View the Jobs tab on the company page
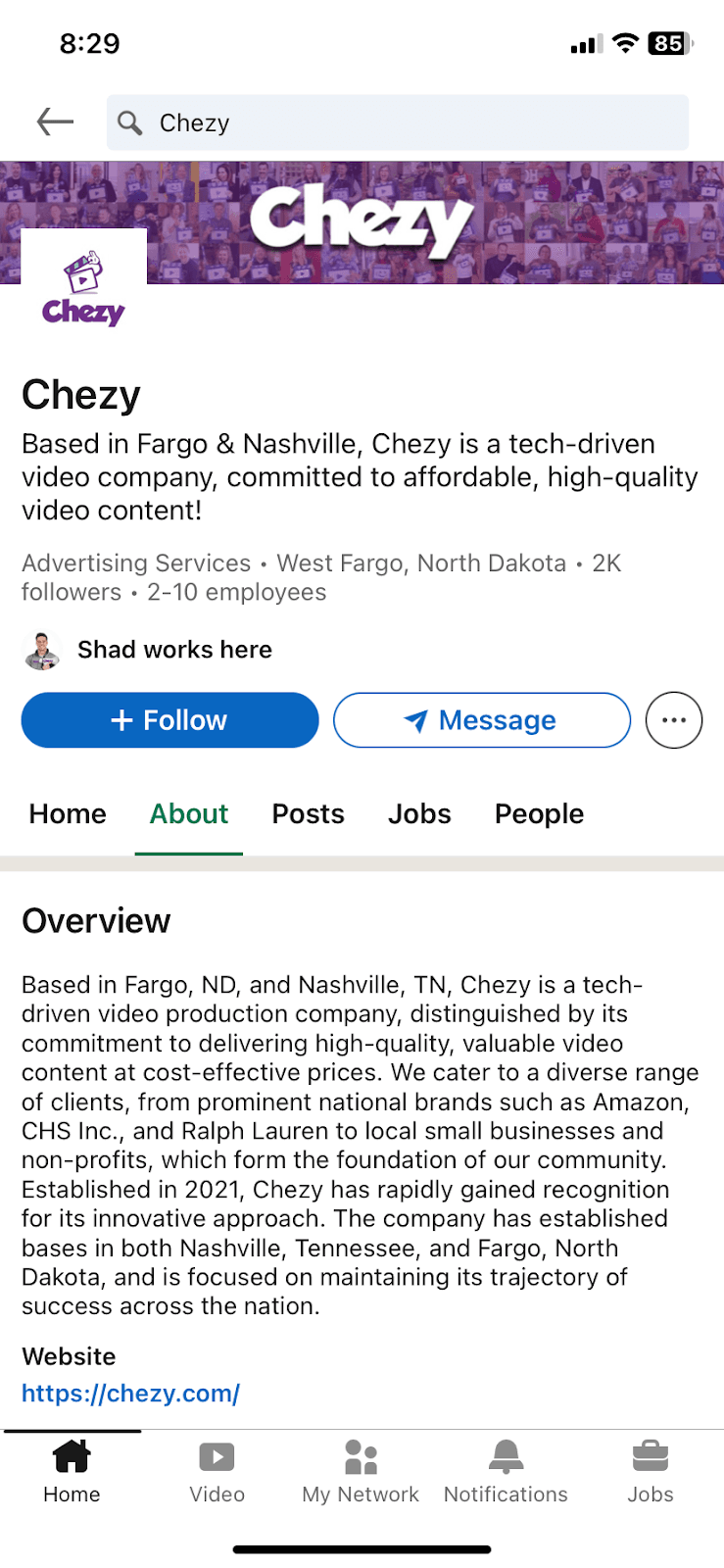Viewport: 724px width, 1568px height. (x=418, y=813)
